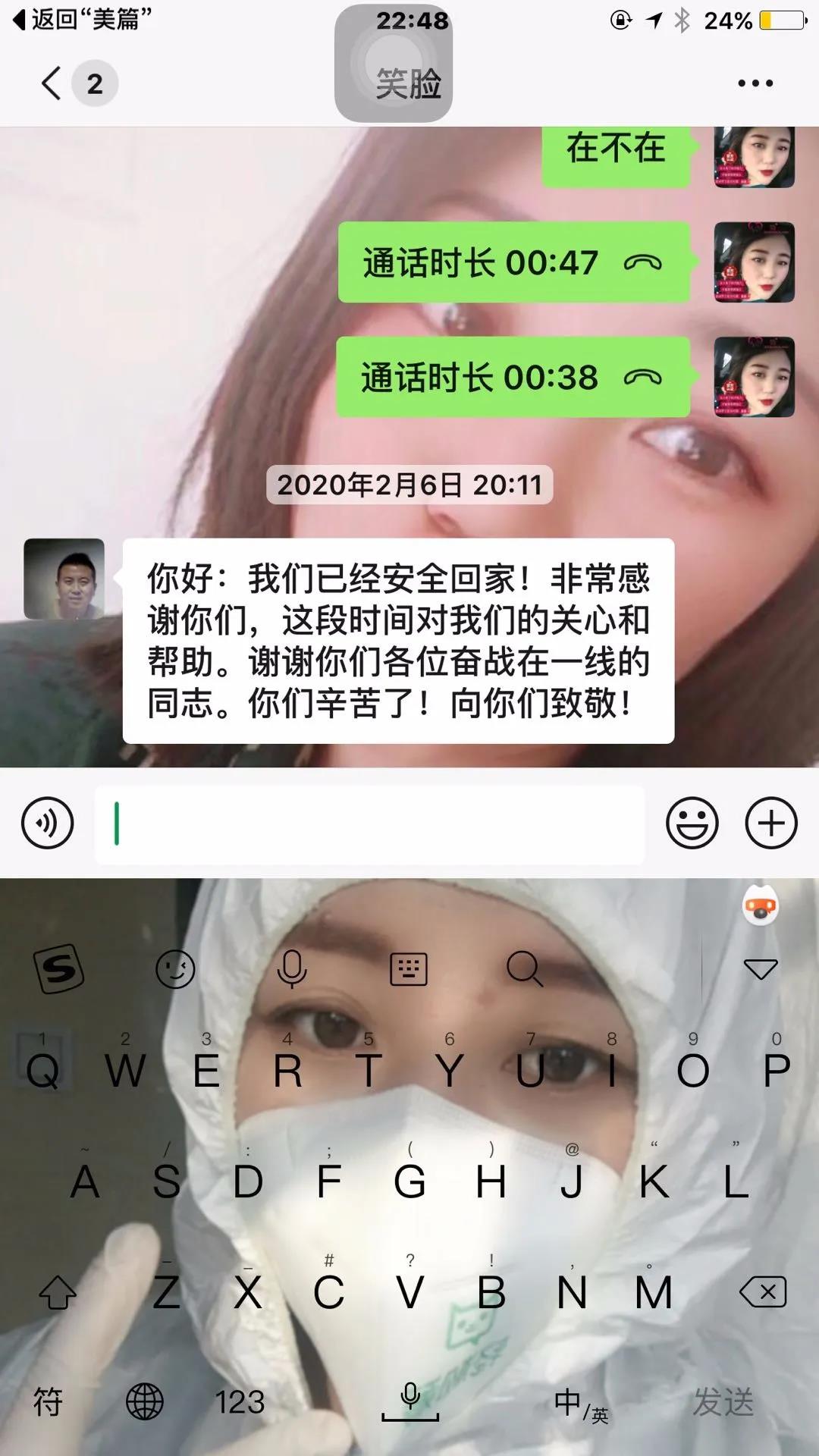
Task: Tap the backspace key
Action: (x=763, y=1291)
